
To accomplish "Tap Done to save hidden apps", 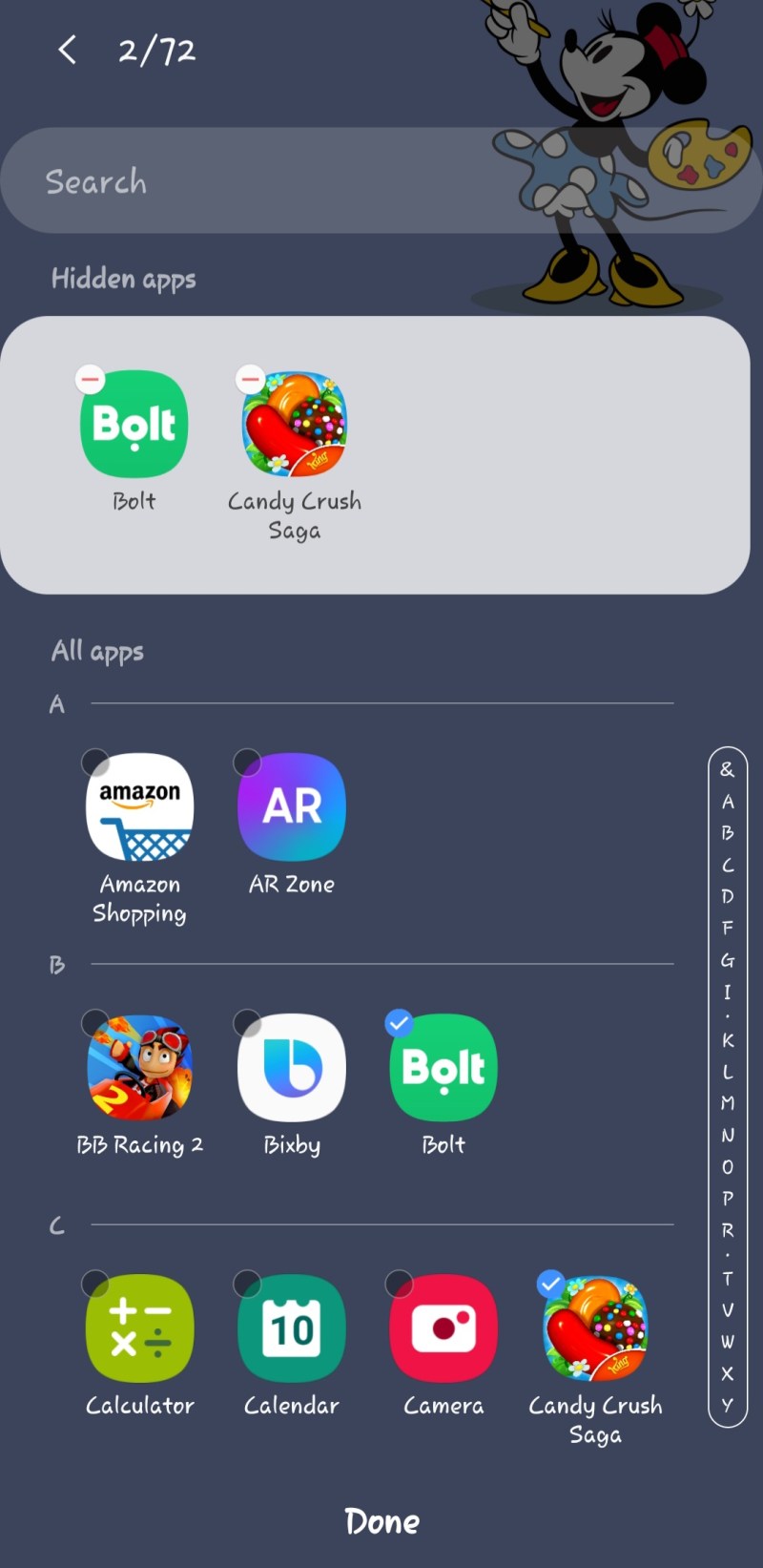I will 381,1521.
